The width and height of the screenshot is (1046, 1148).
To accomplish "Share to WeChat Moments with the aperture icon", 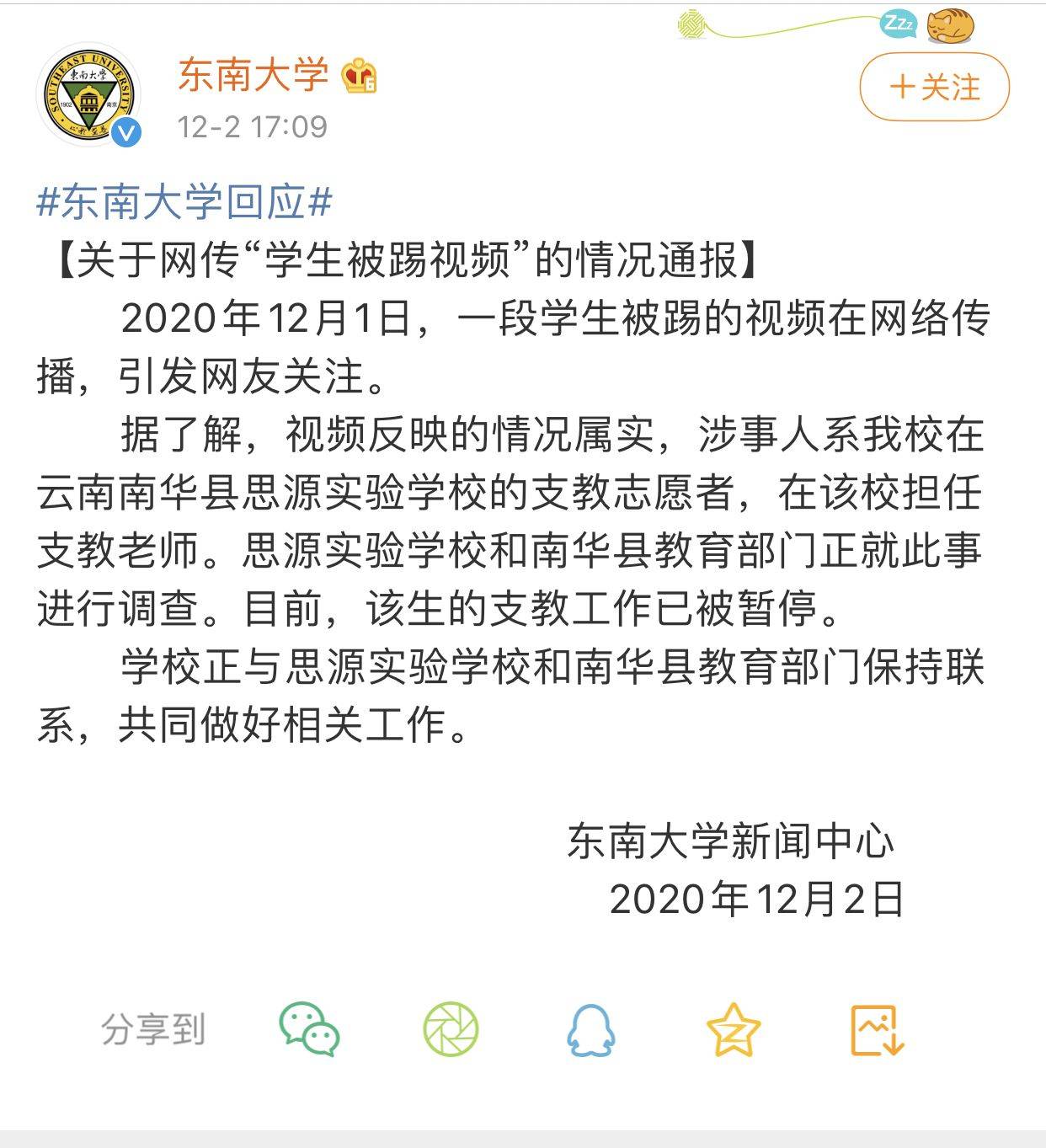I will tap(451, 1028).
